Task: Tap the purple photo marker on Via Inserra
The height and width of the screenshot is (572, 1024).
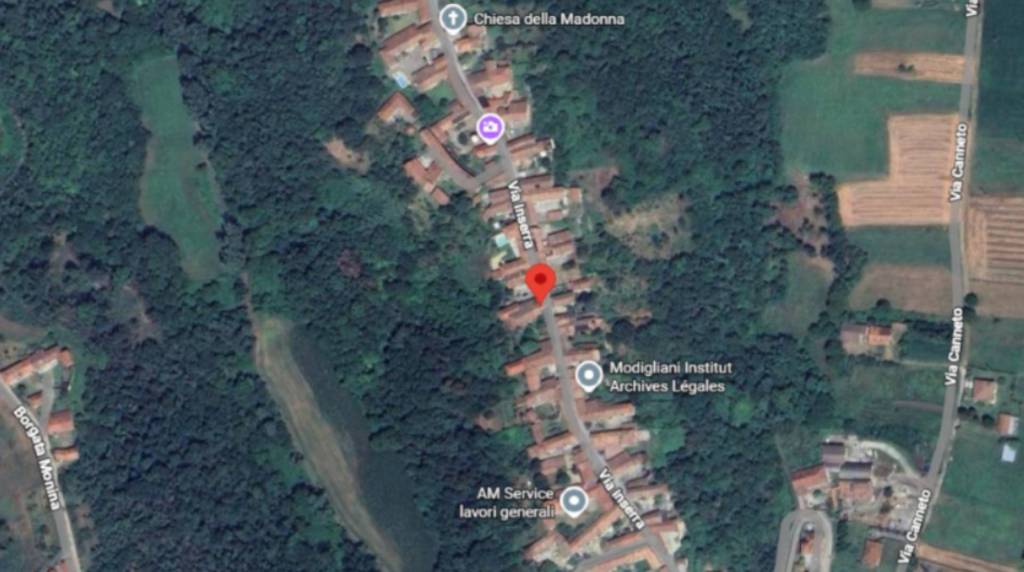Action: click(489, 126)
